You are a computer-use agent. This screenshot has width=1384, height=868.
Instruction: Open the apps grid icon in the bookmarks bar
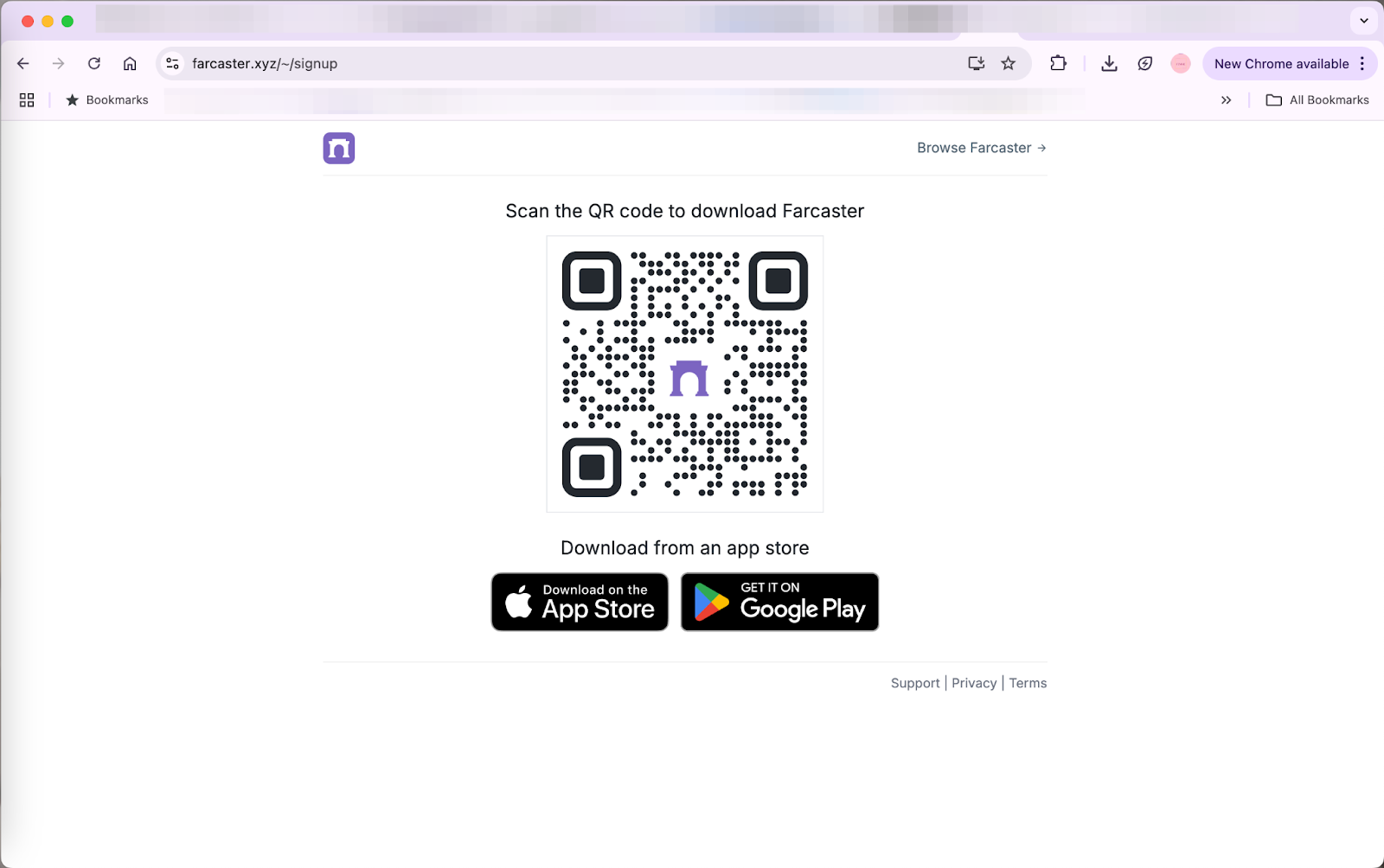(x=27, y=100)
